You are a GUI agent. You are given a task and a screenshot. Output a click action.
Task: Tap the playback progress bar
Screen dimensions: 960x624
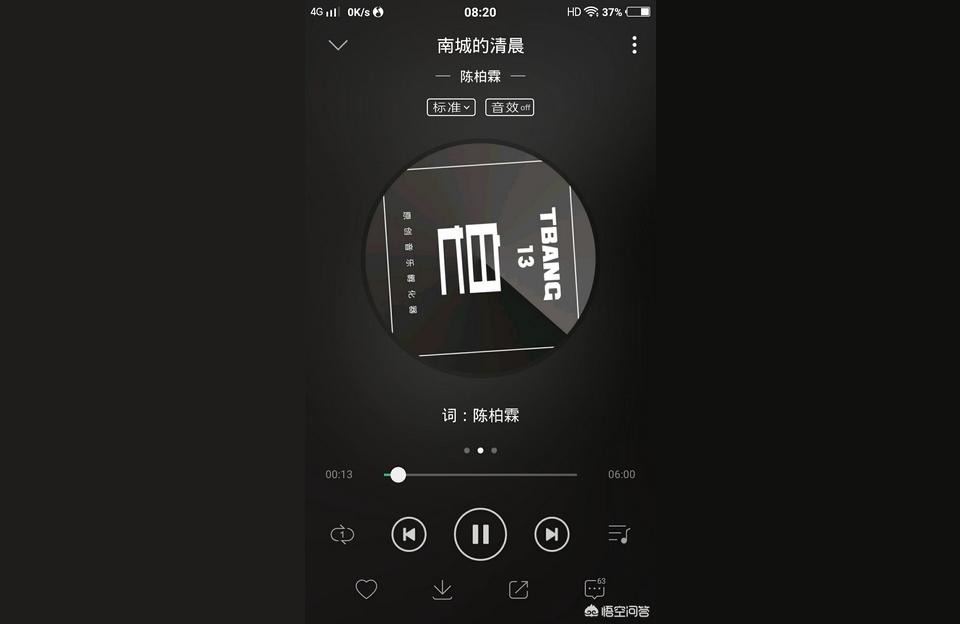480,475
